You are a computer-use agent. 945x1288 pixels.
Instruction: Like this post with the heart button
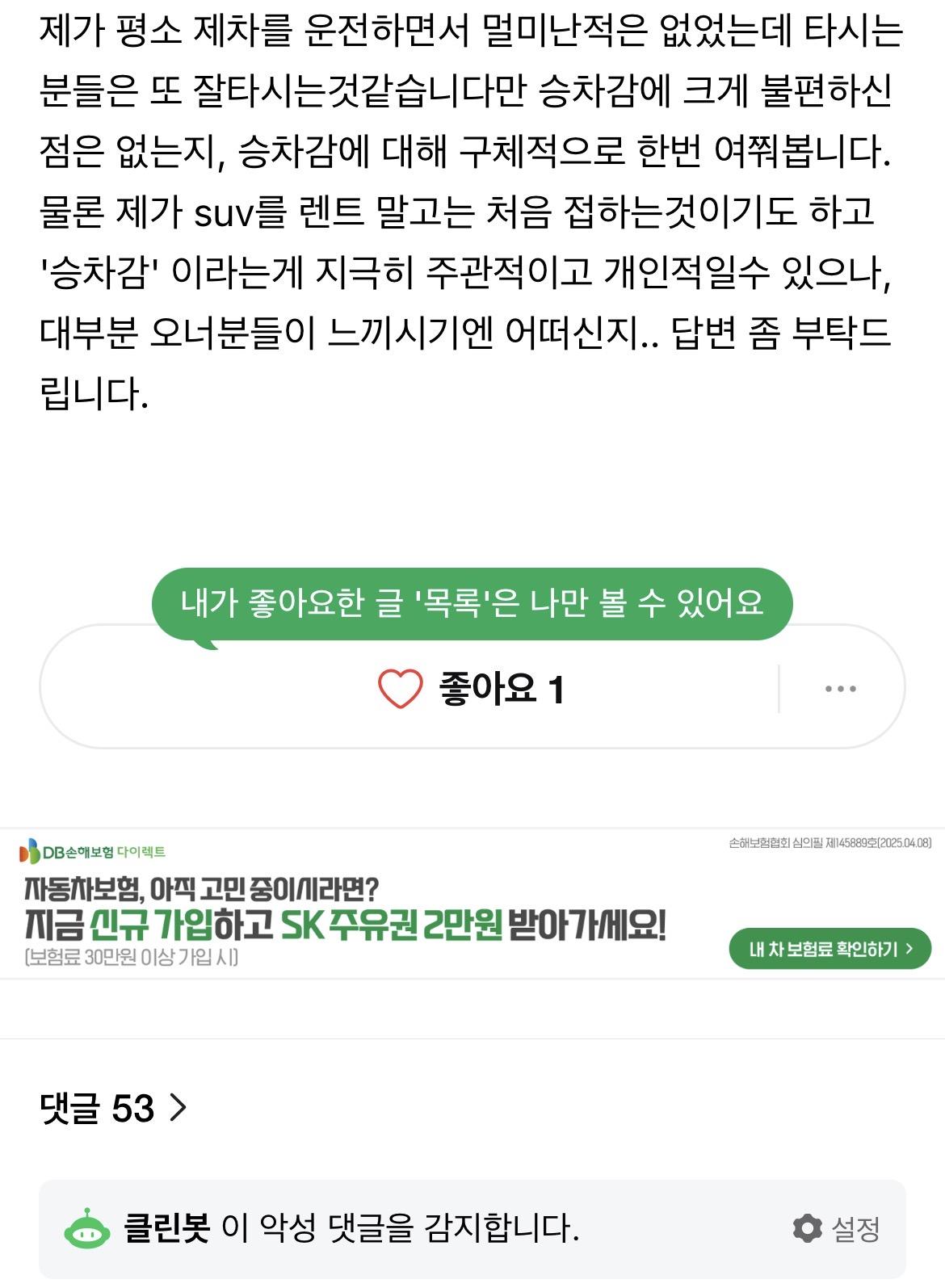click(401, 689)
